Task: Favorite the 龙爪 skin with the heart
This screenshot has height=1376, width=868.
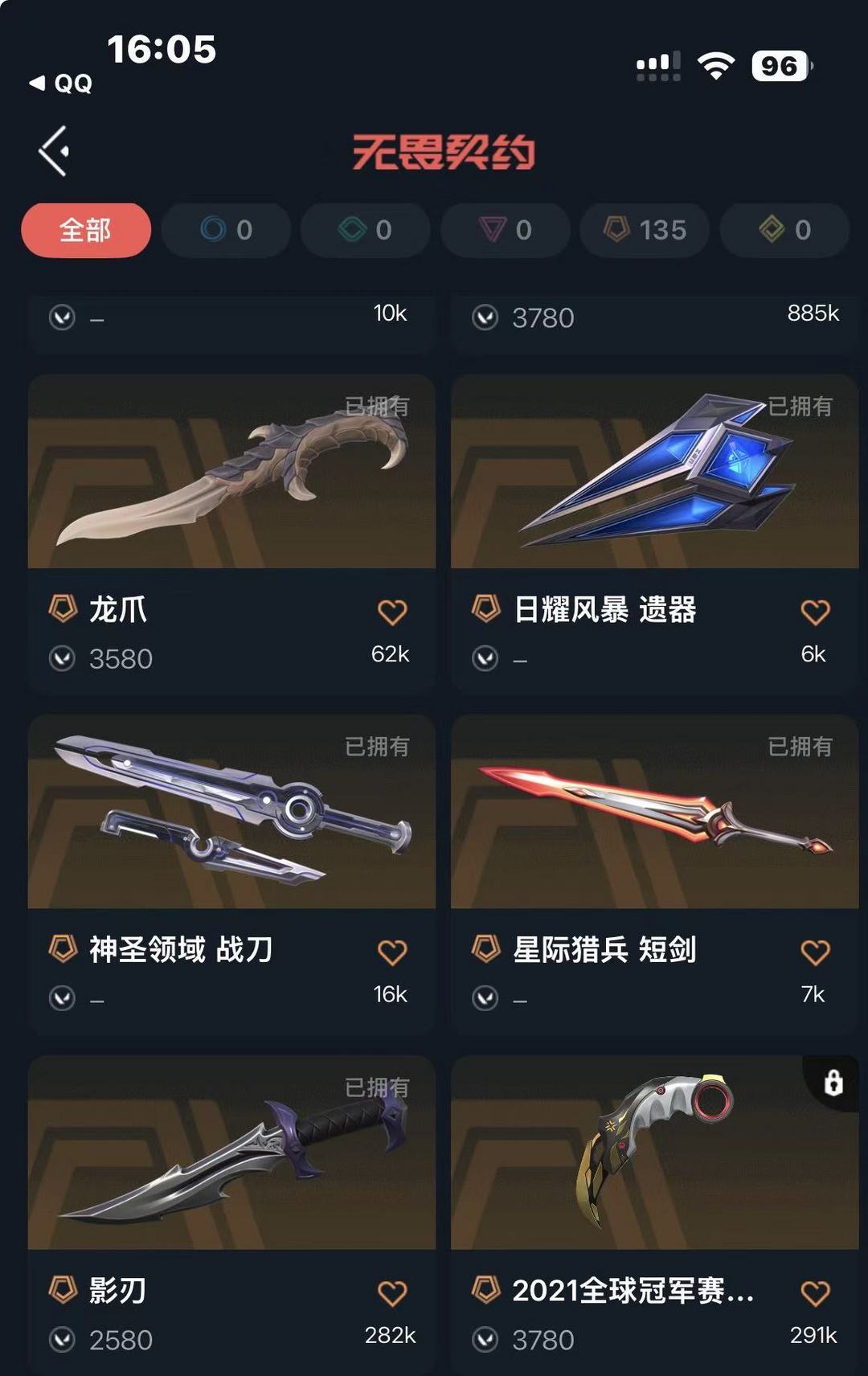Action: pyautogui.click(x=391, y=611)
